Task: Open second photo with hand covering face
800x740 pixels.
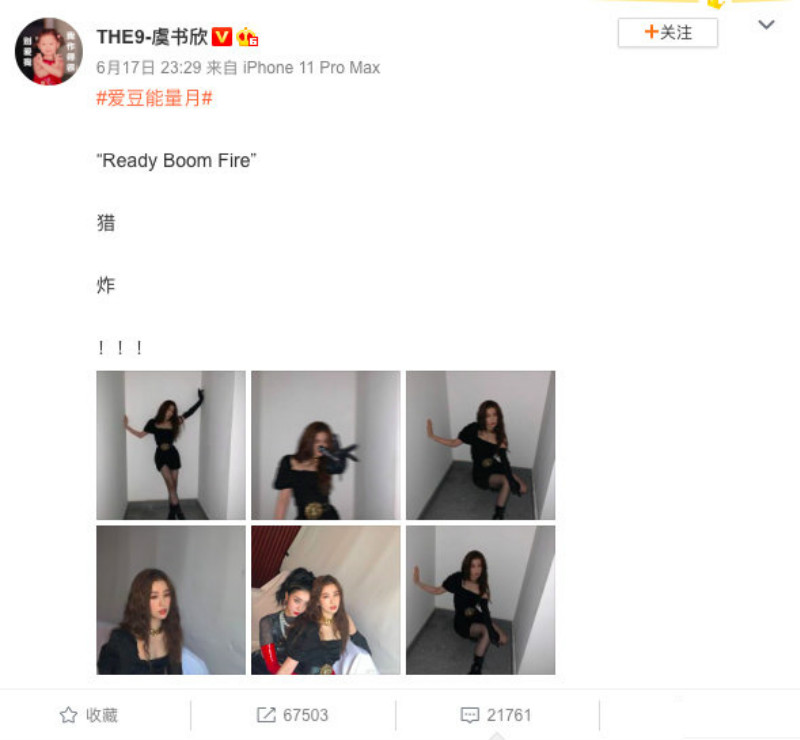Action: (325, 445)
